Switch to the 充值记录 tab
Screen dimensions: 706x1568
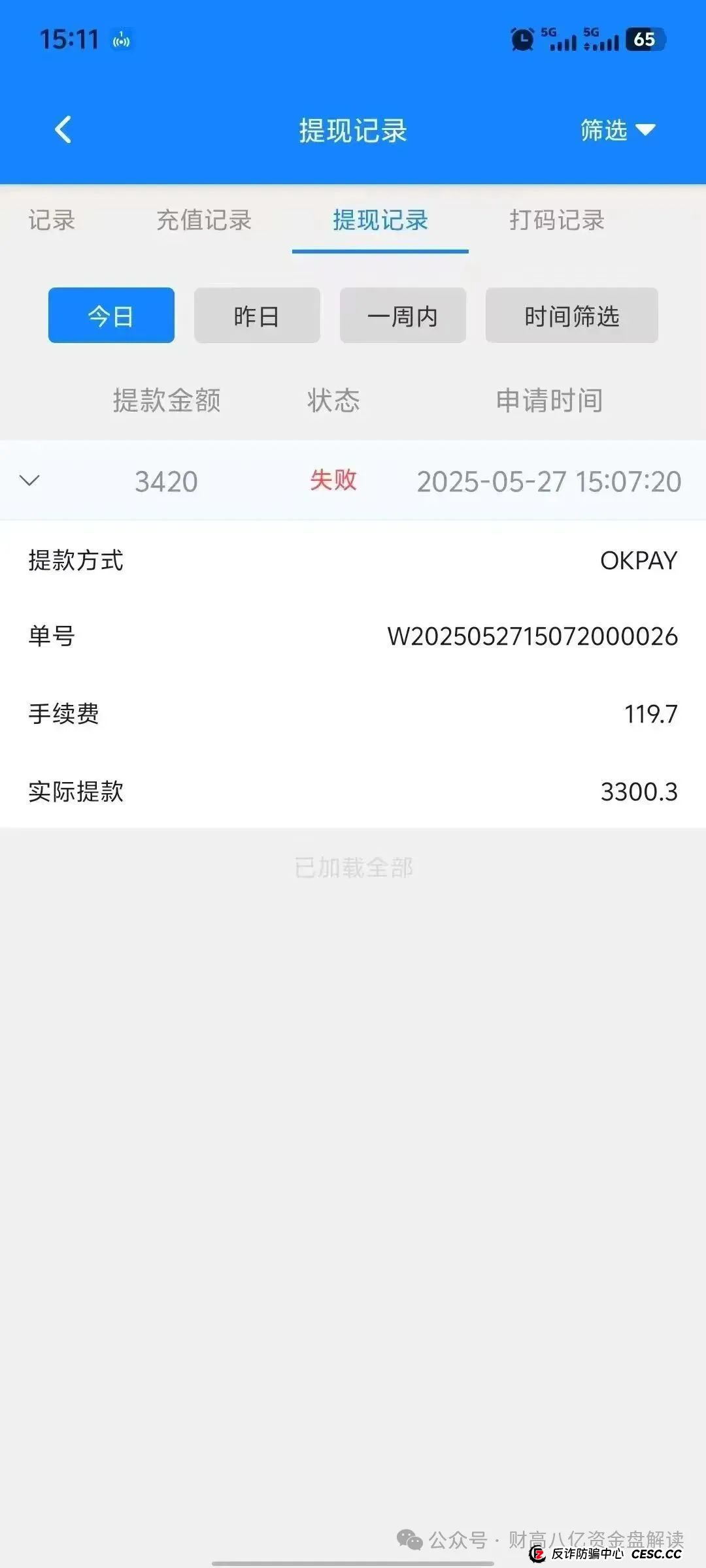pyautogui.click(x=203, y=221)
